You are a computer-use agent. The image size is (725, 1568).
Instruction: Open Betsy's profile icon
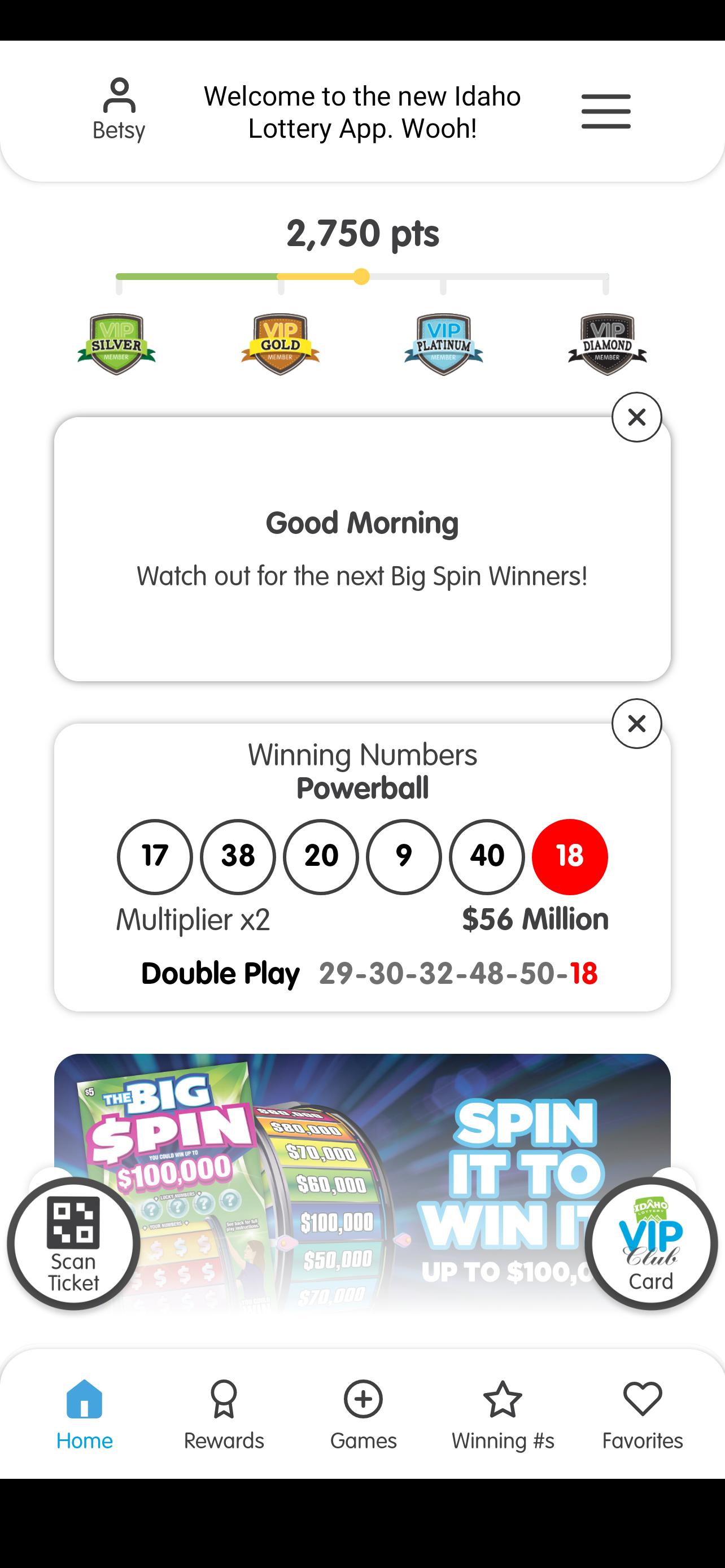[119, 110]
